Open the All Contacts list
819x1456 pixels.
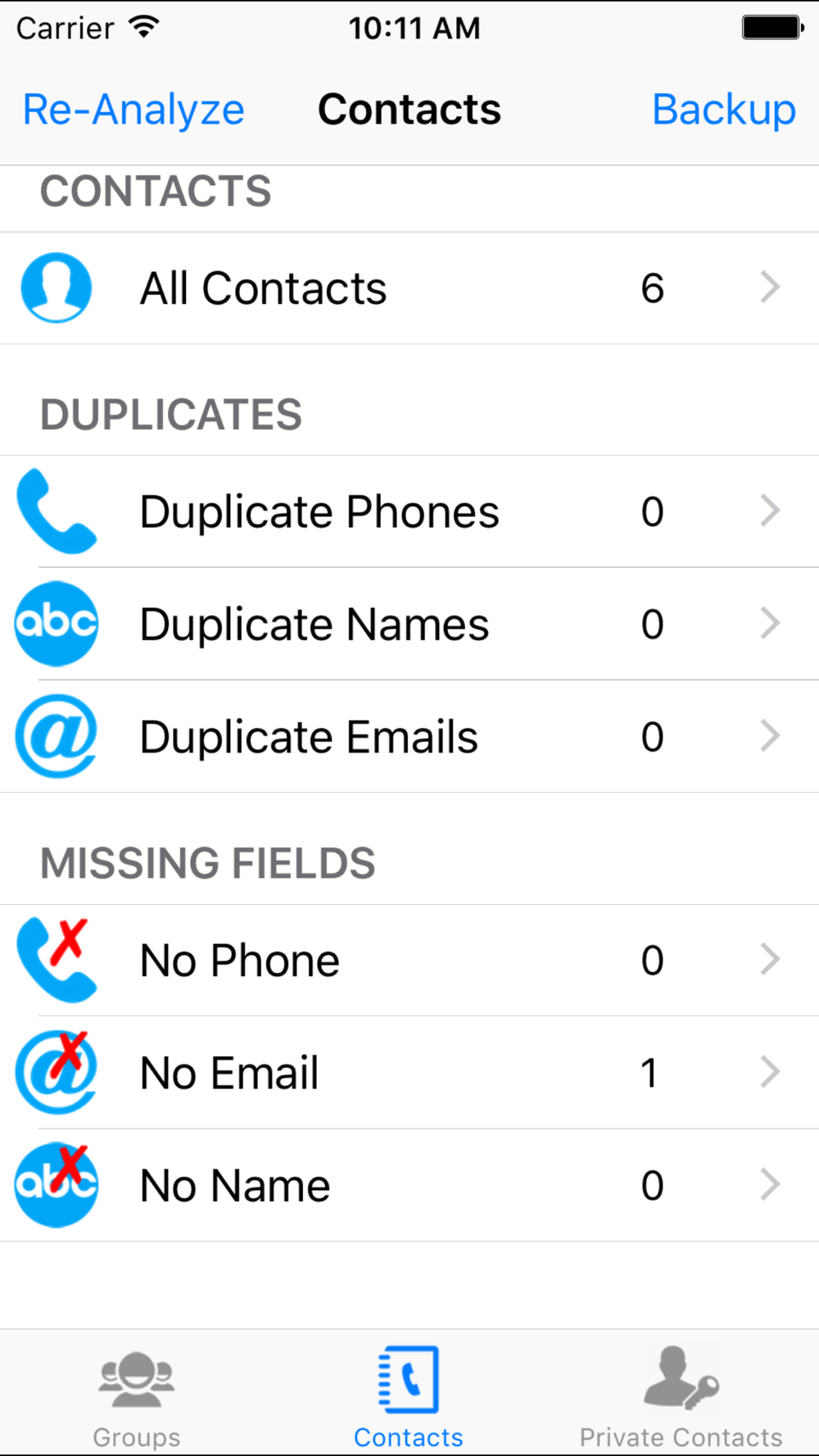(x=409, y=288)
